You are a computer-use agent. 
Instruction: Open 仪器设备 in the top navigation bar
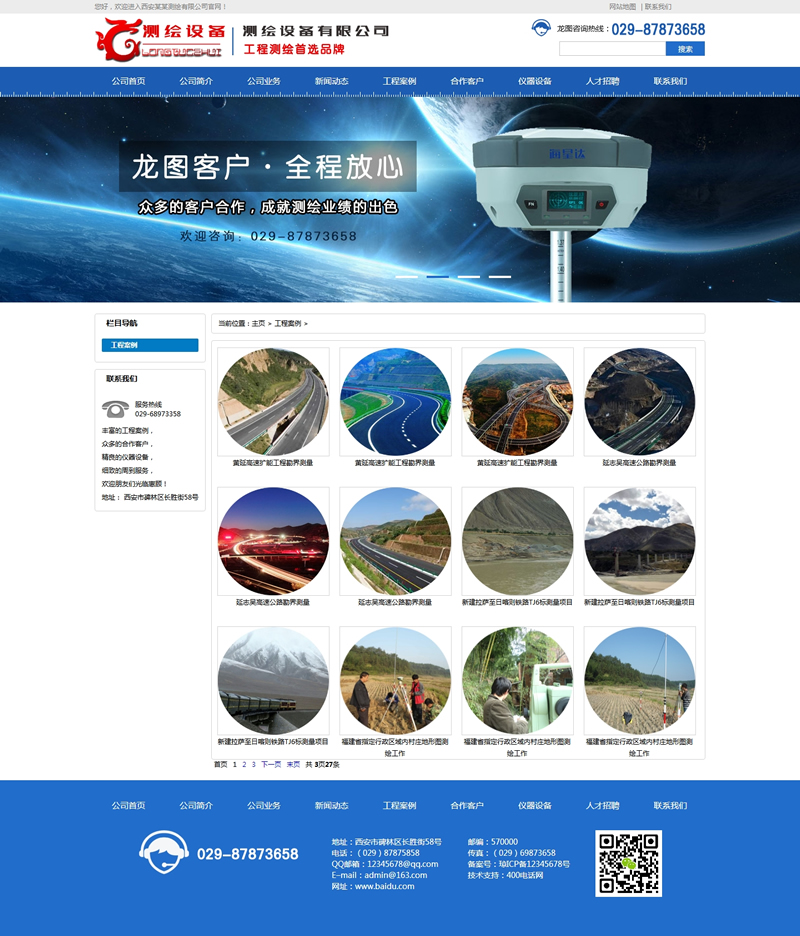(535, 81)
